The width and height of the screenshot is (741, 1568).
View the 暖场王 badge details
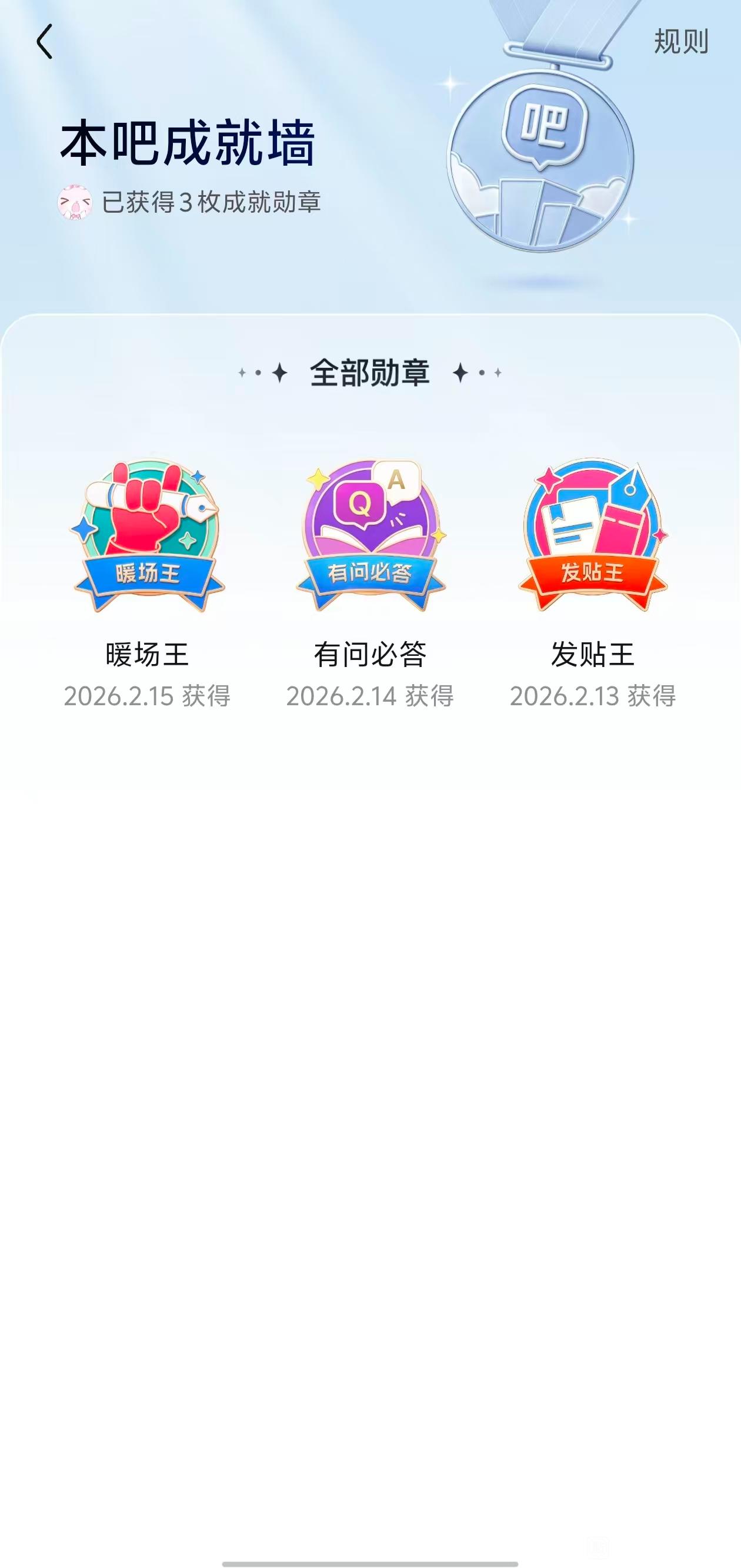tap(148, 536)
